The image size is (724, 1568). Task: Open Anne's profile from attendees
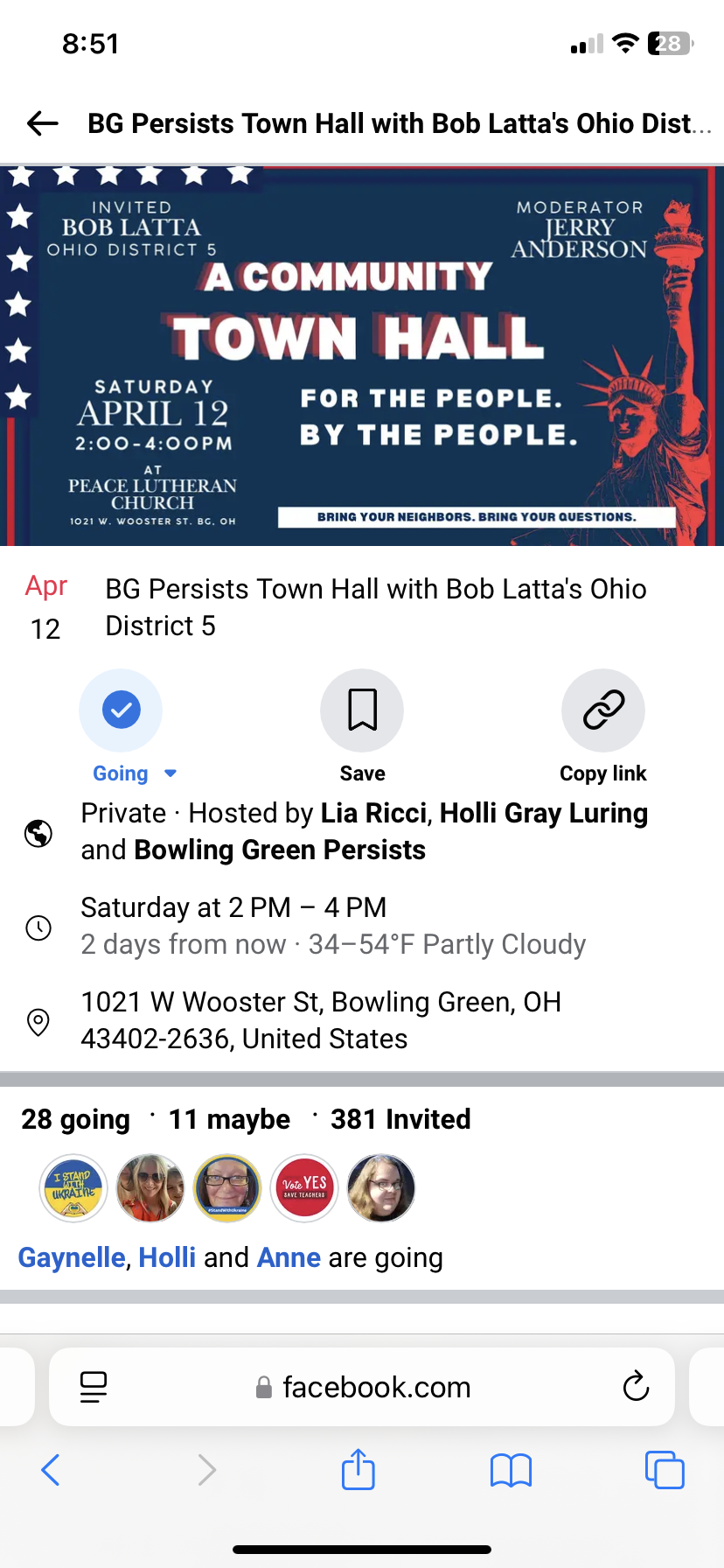tap(289, 1257)
